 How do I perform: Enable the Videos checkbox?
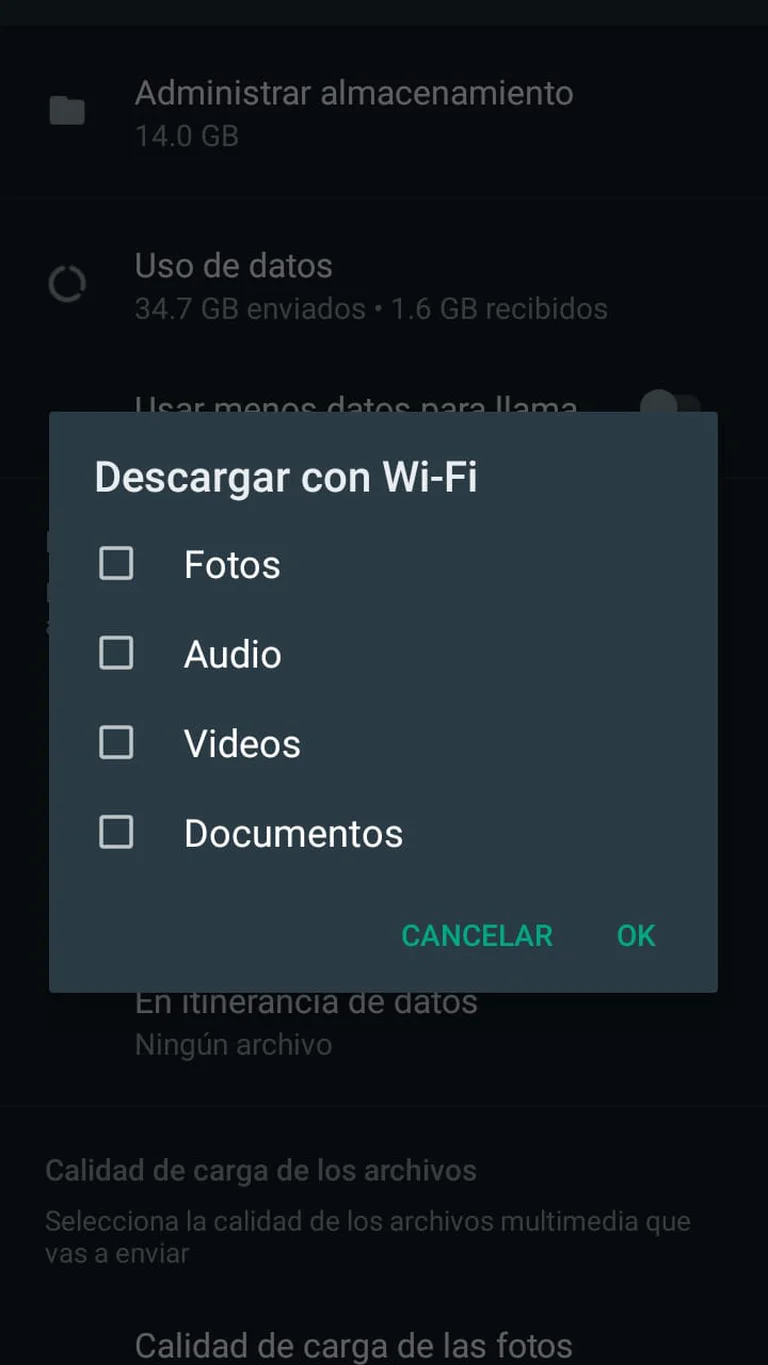click(x=116, y=743)
